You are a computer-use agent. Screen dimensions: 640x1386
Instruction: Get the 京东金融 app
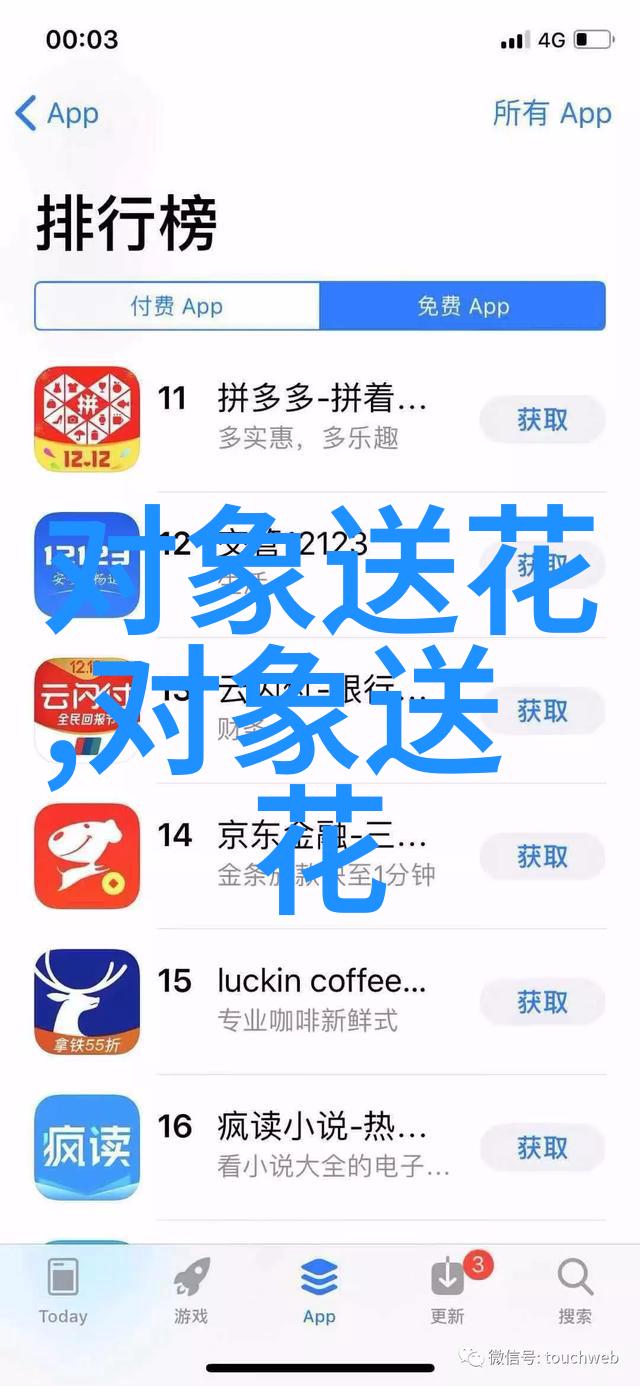coord(542,856)
